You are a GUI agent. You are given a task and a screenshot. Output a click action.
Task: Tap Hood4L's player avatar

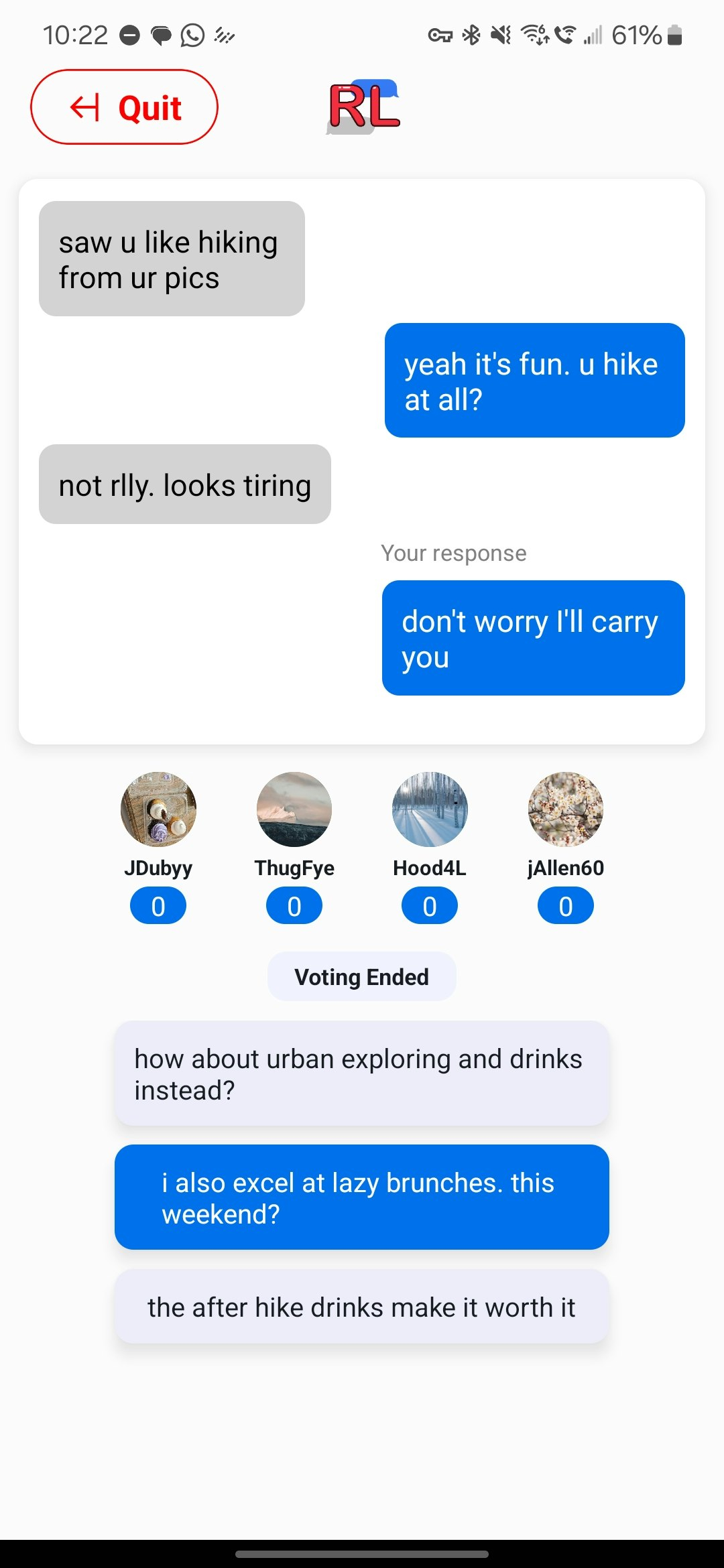click(x=430, y=809)
